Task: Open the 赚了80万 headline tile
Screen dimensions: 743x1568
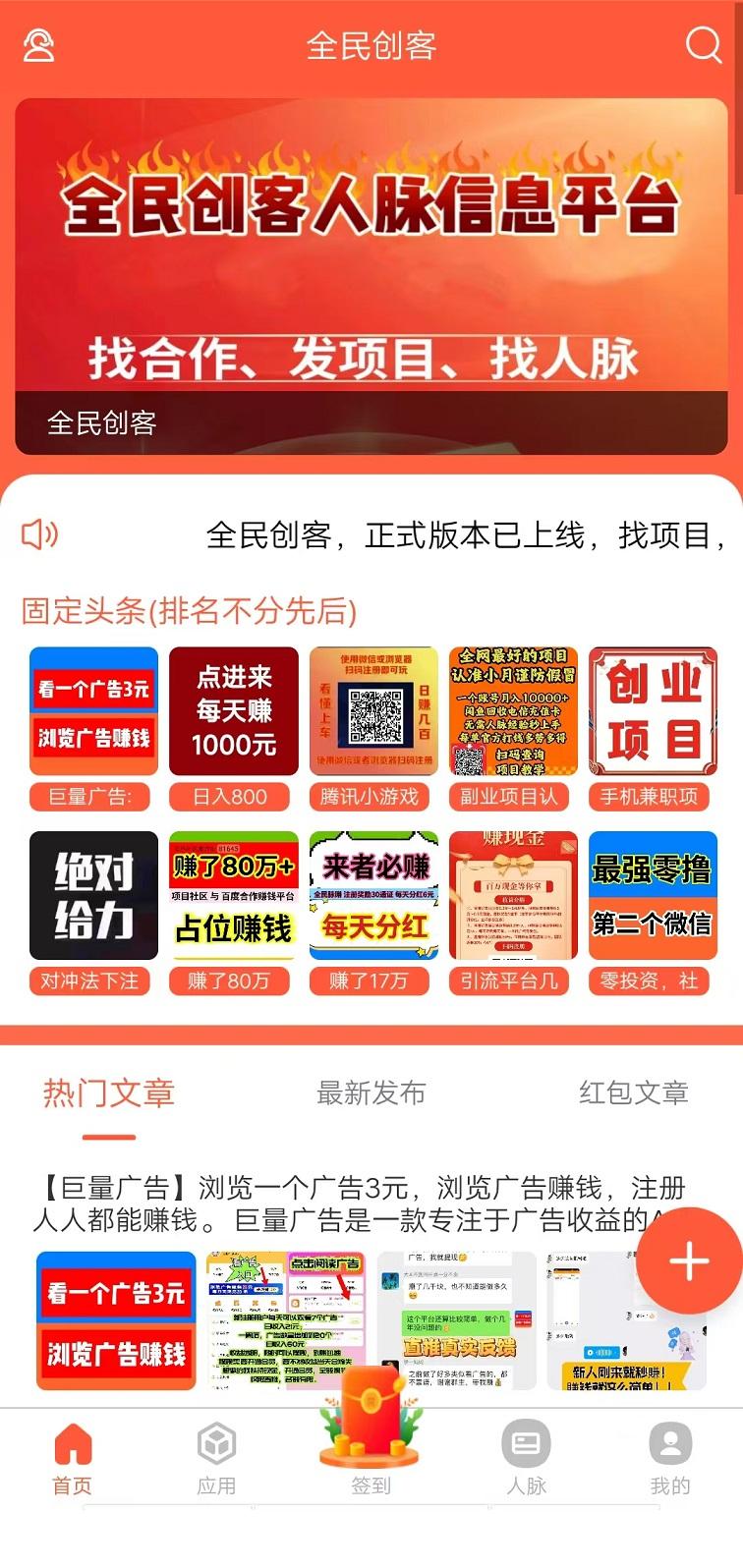Action: coord(233,913)
